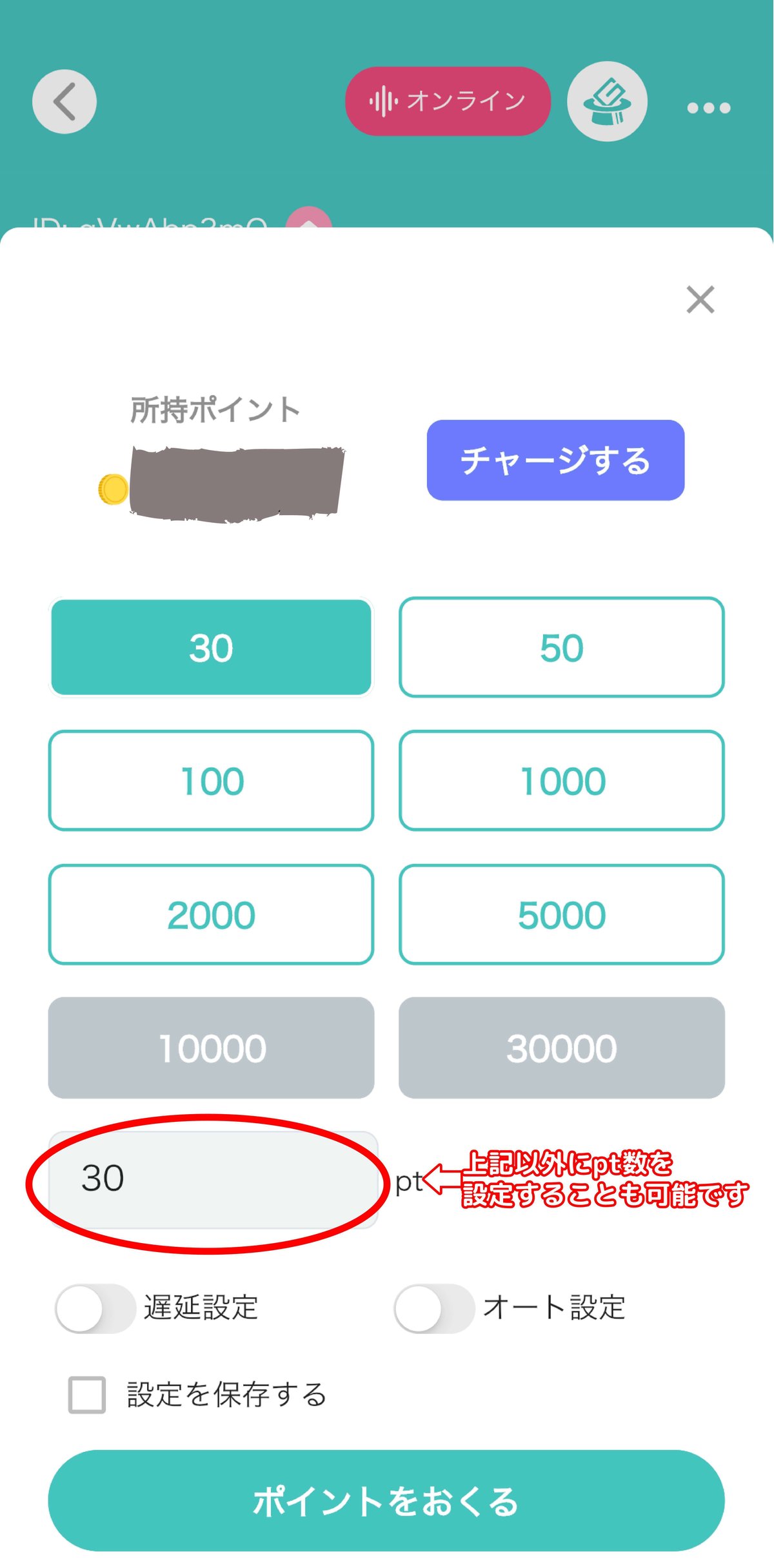Choose the 1000 points amount
The width and height of the screenshot is (774, 1568).
[x=561, y=781]
